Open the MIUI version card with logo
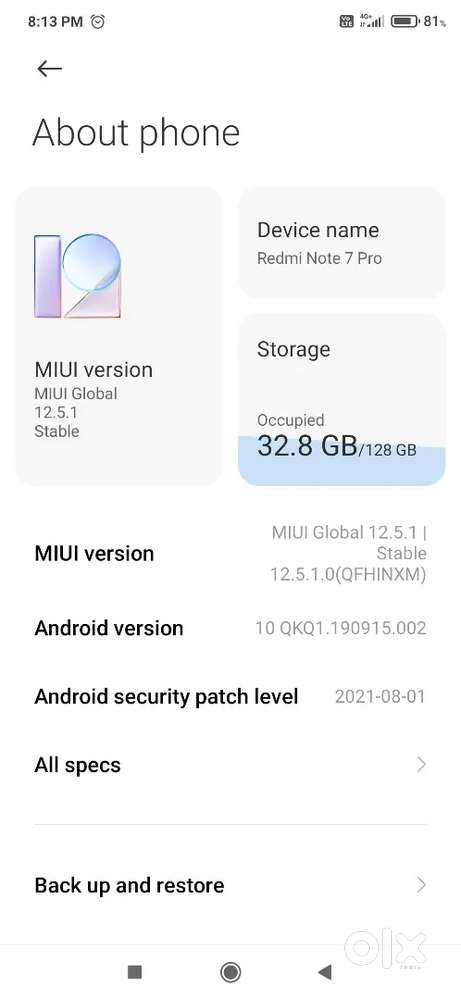 pyautogui.click(x=119, y=336)
